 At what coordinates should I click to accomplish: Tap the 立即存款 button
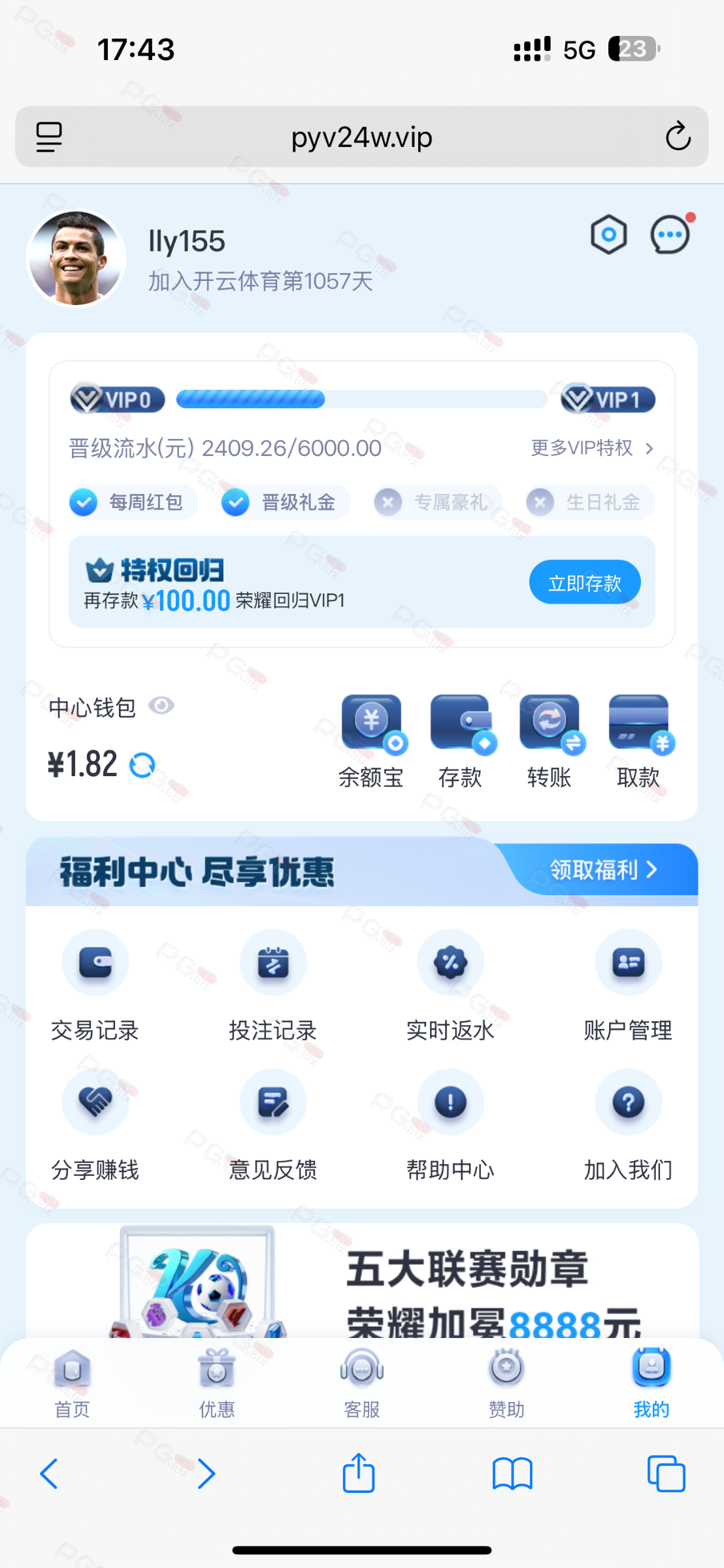(584, 582)
